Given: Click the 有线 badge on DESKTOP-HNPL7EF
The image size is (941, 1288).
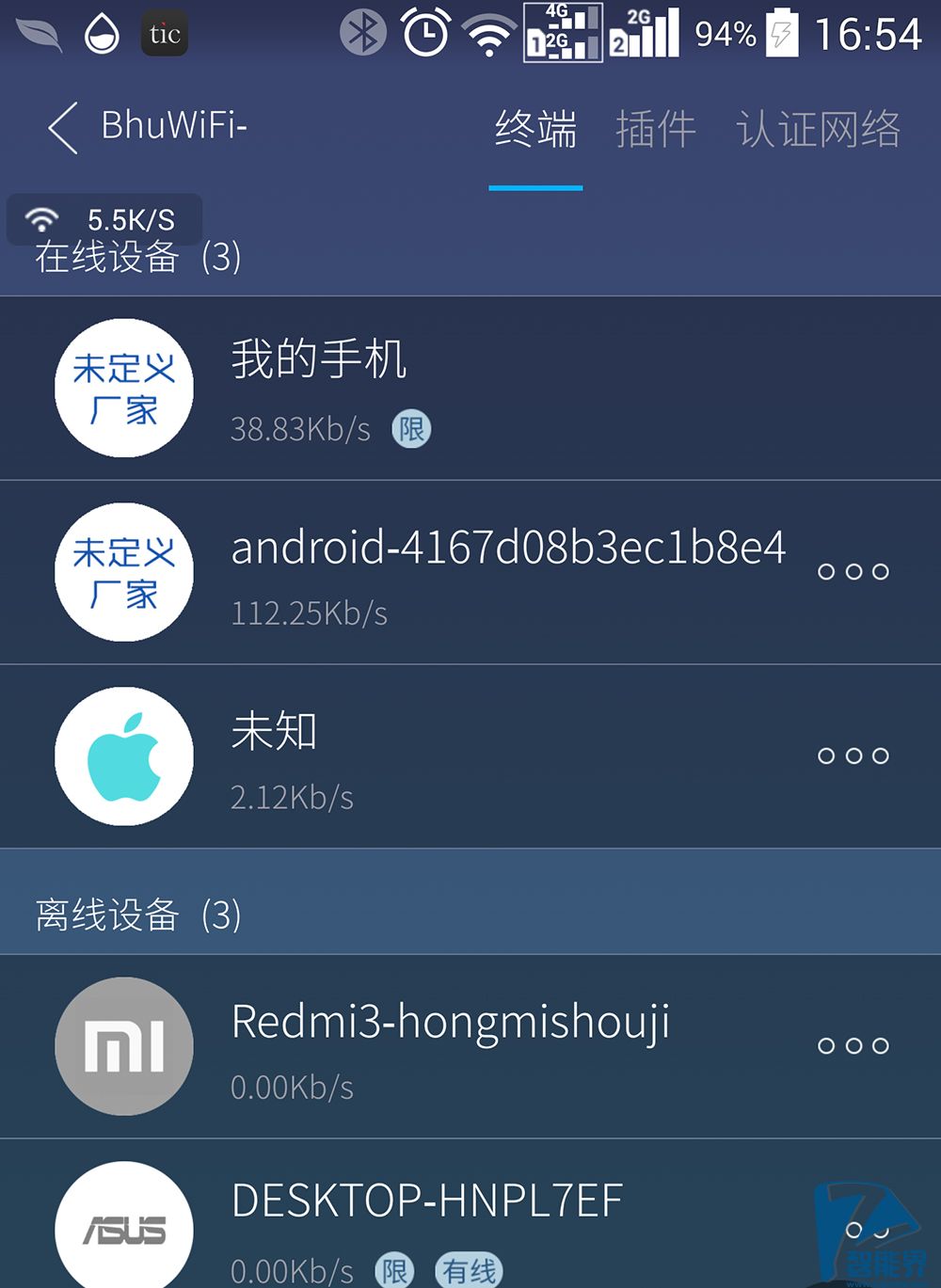Looking at the screenshot, I should click(469, 1271).
